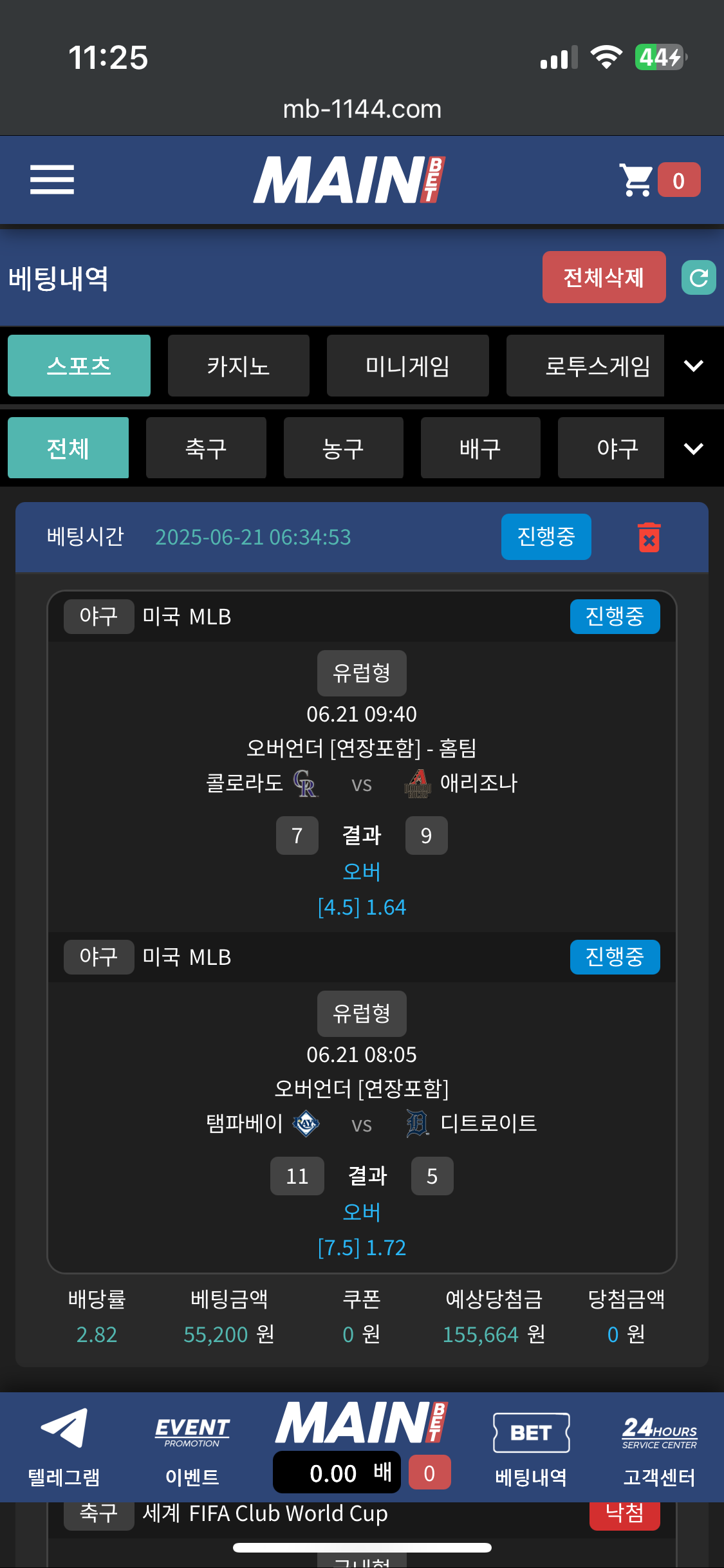Switch to the 미니게임 tab
Image resolution: width=724 pixels, height=1568 pixels.
(x=407, y=366)
